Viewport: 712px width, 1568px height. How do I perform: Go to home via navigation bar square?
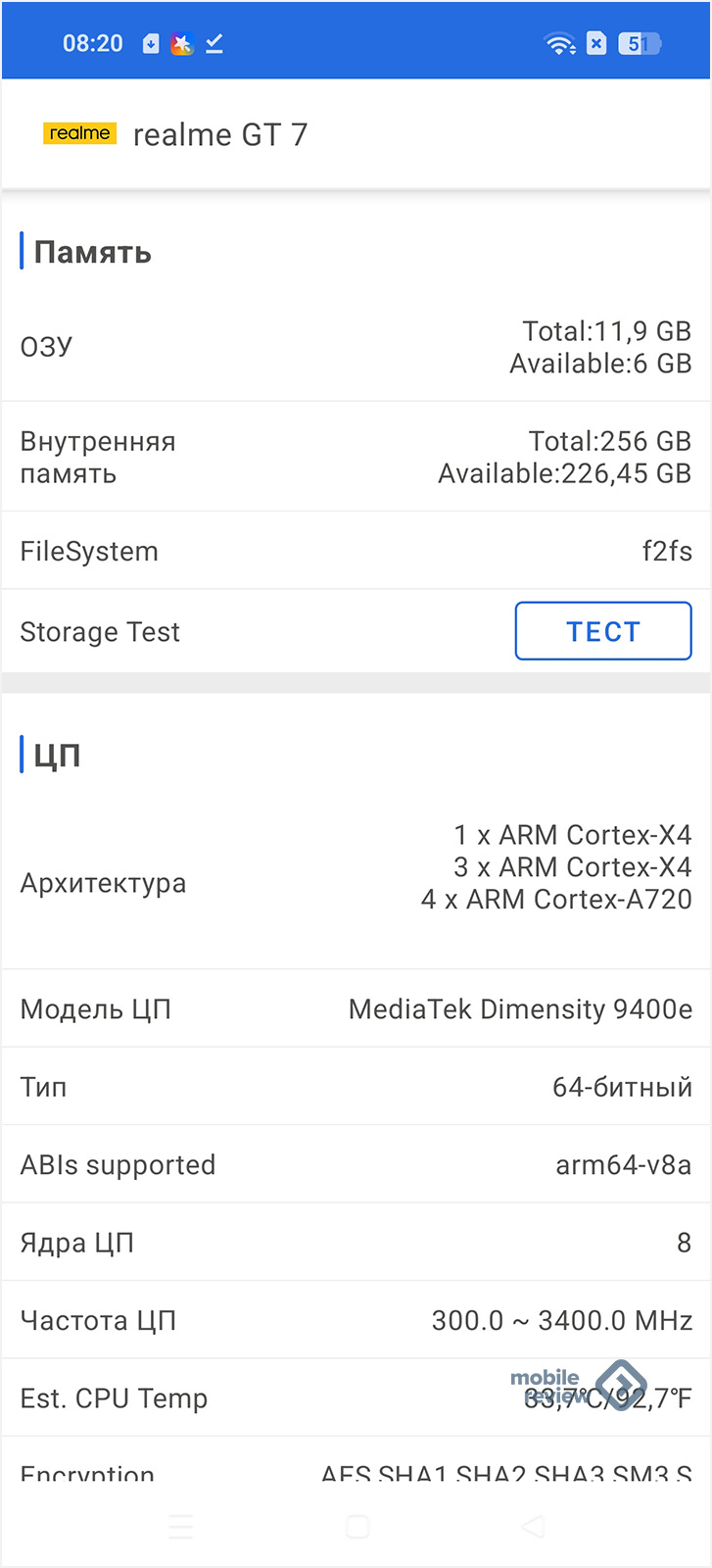tap(357, 1526)
